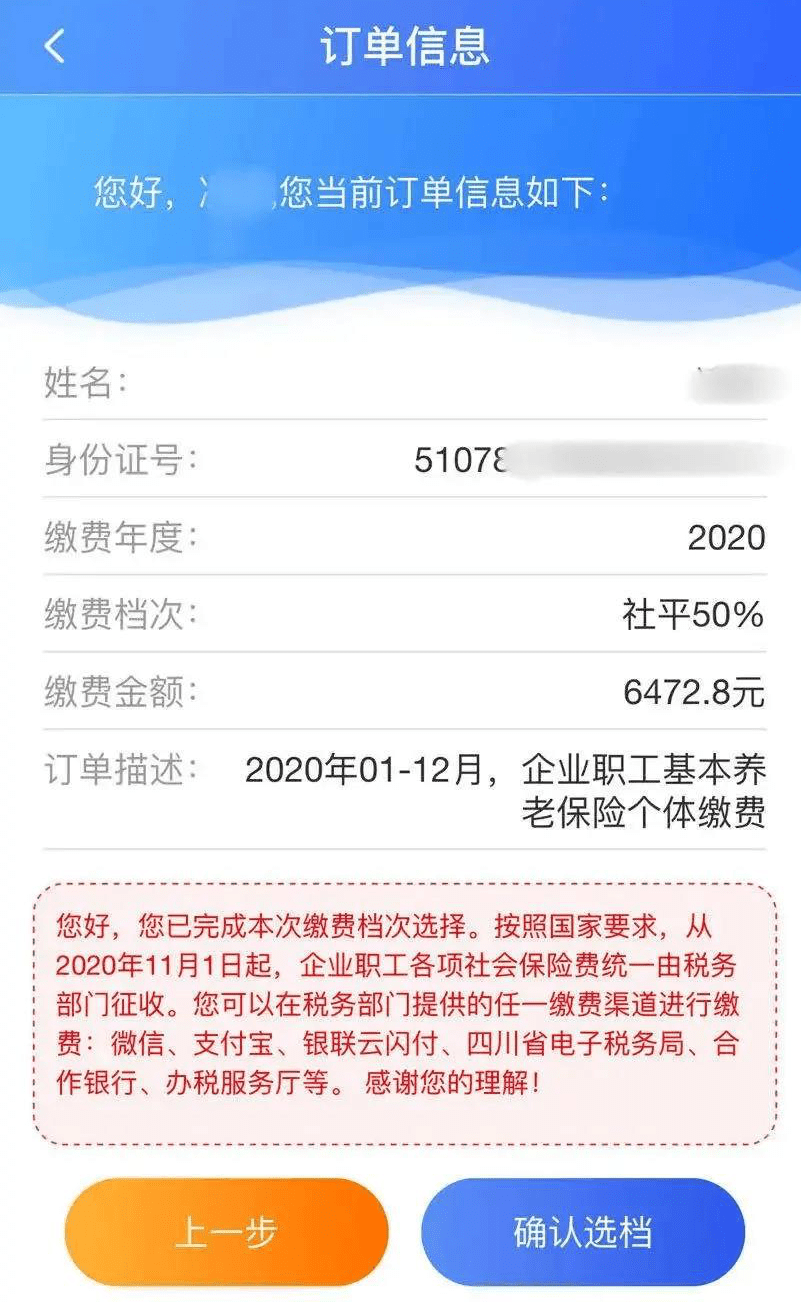Click the back arrow at top left
Screen dimensions: 801x1302
click(55, 45)
